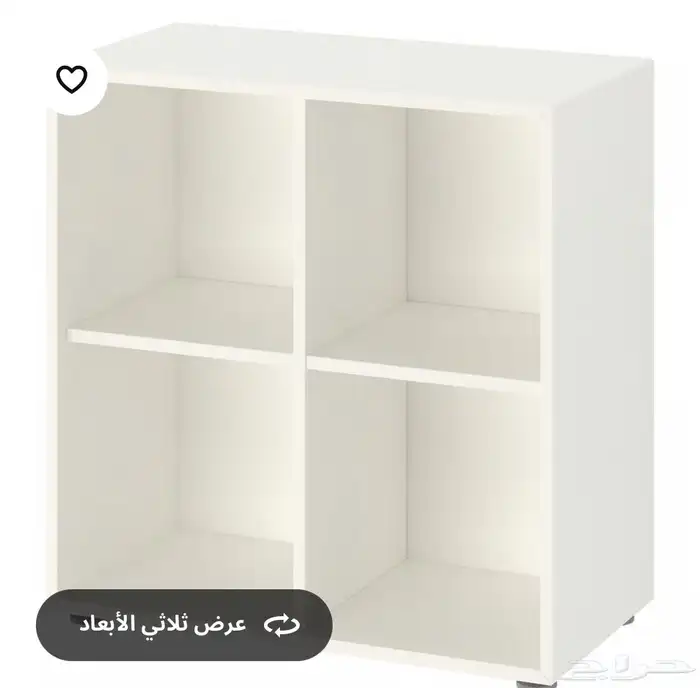Open the 3D view (عرض ثلاثي الأبعاد)
The width and height of the screenshot is (700, 688).
coord(184,625)
